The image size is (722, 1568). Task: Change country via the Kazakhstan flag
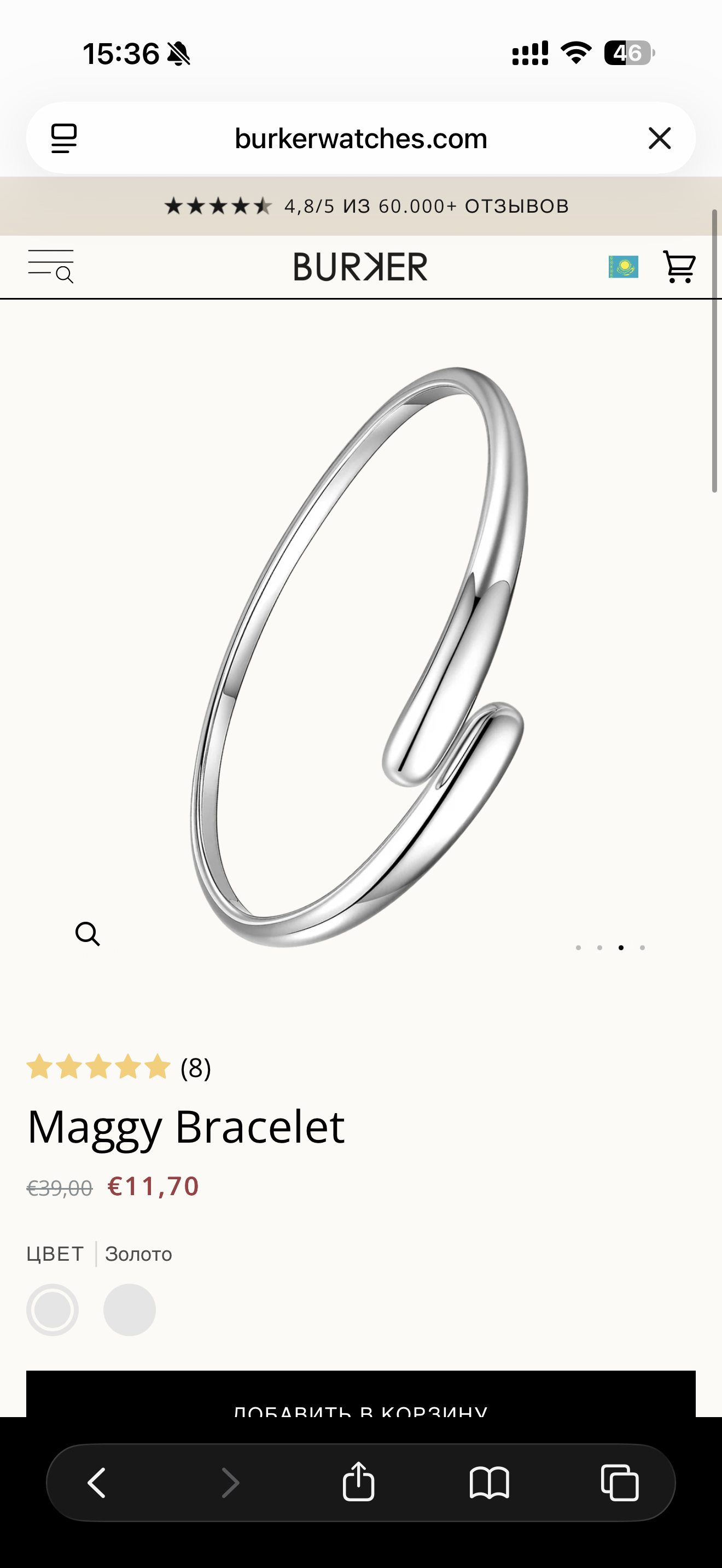click(623, 267)
